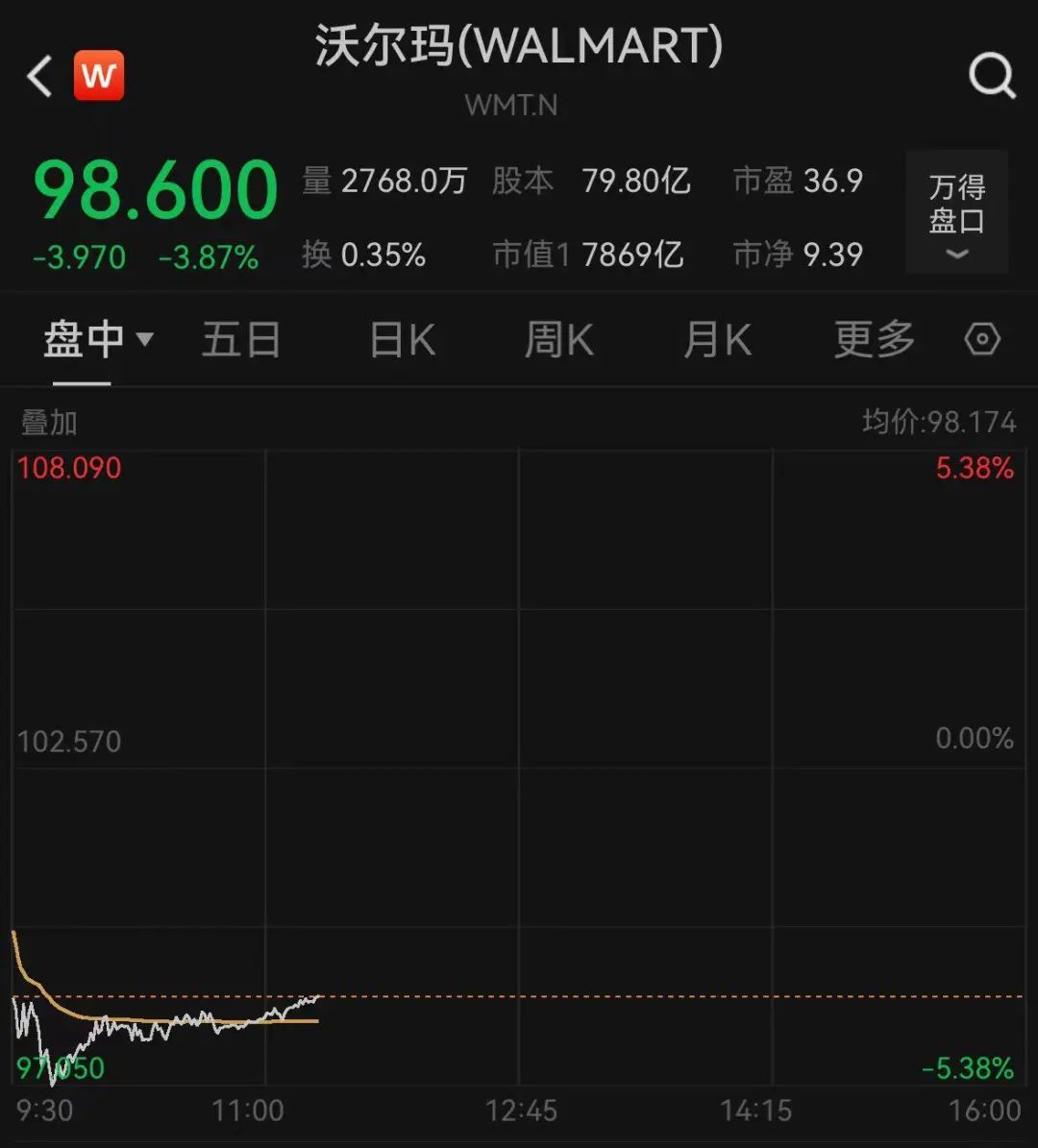Expand the 万得盘口 chevron
This screenshot has height=1148, width=1038.
point(956,253)
